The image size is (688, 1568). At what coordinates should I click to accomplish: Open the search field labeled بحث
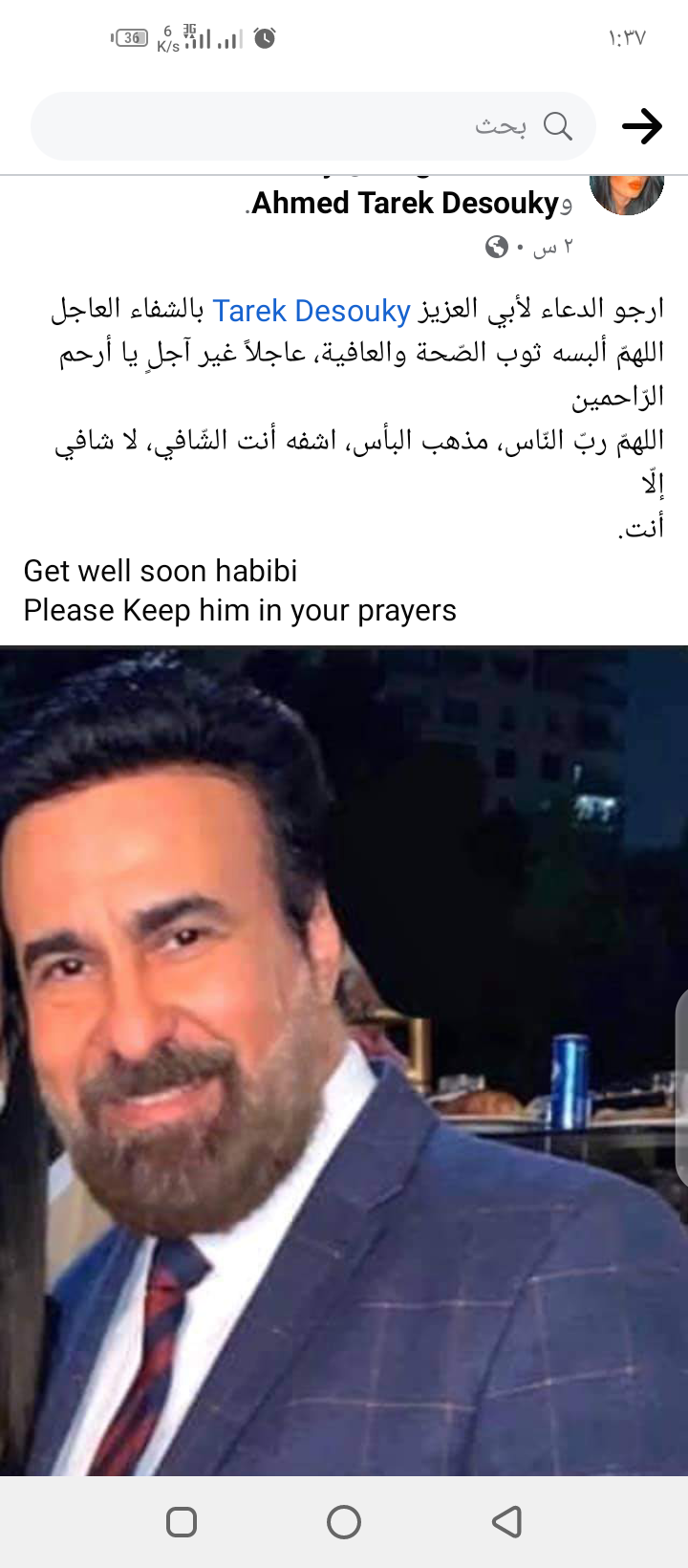pos(313,126)
